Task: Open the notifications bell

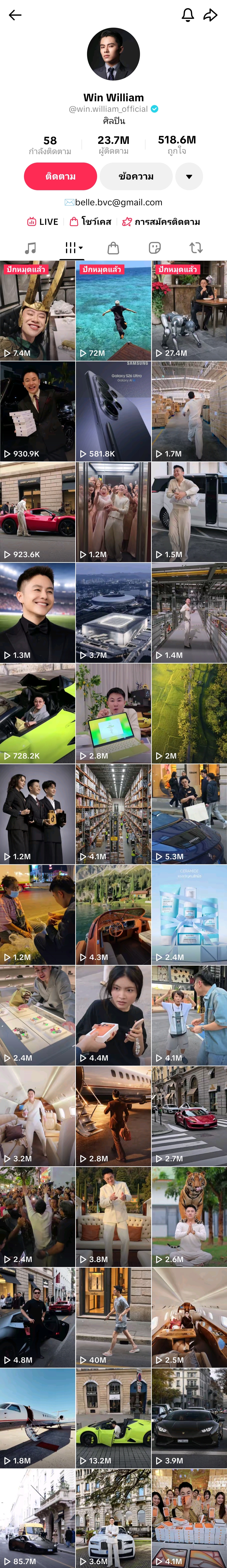Action: click(x=188, y=16)
